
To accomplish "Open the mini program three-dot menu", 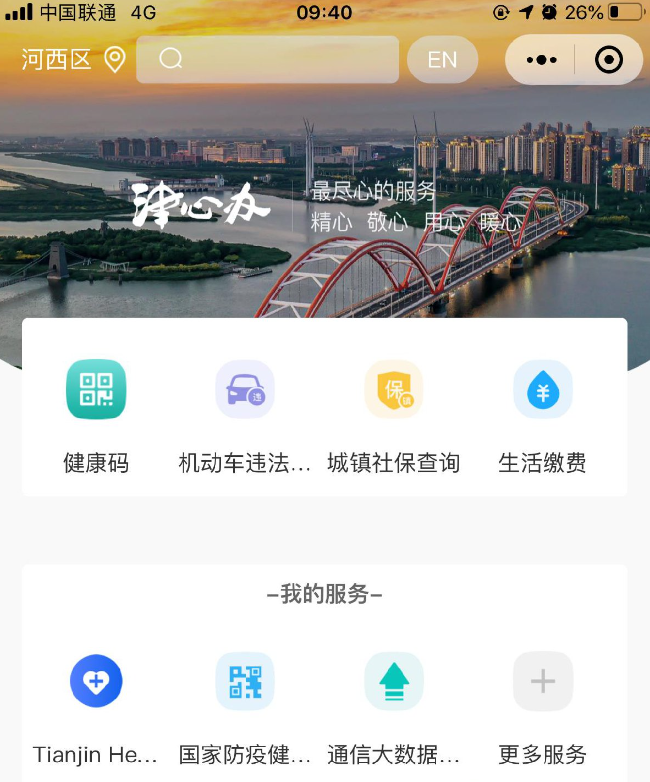I will tap(541, 60).
